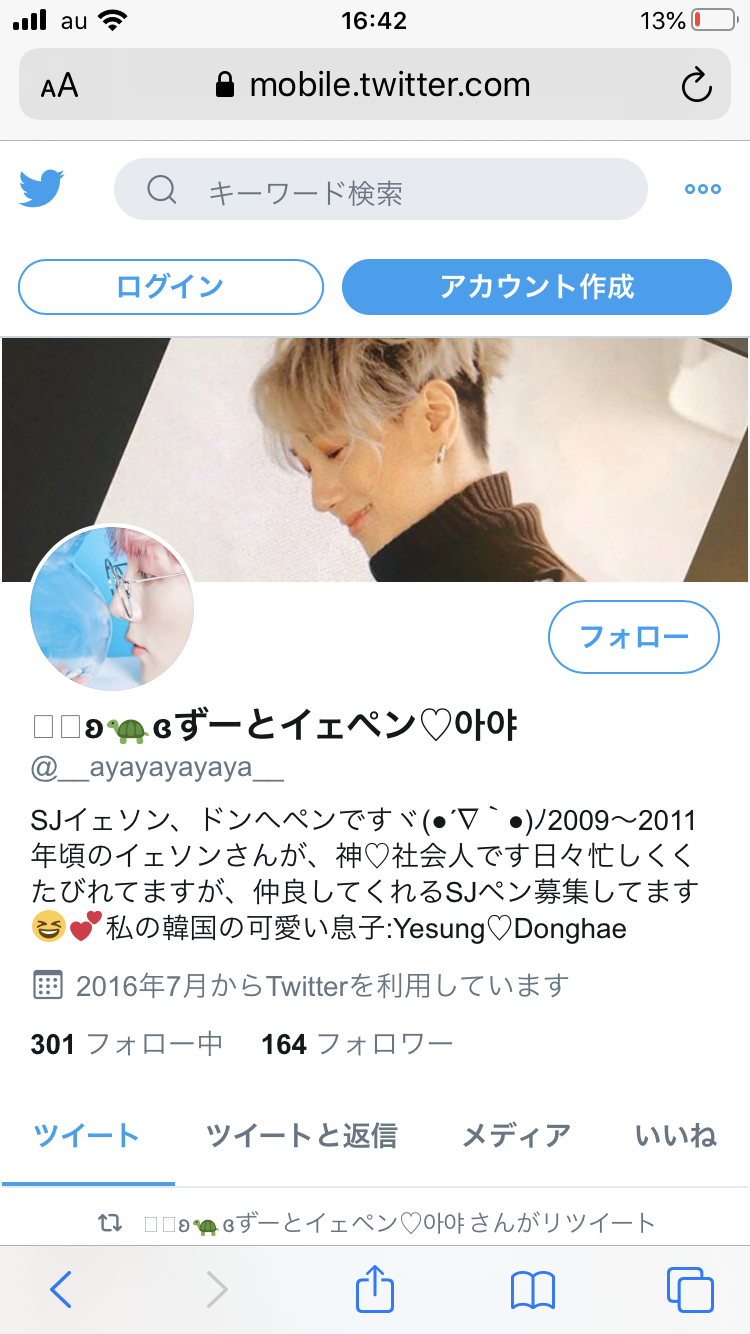This screenshot has width=750, height=1334.
Task: Show open Safari tabs
Action: coord(690,1290)
